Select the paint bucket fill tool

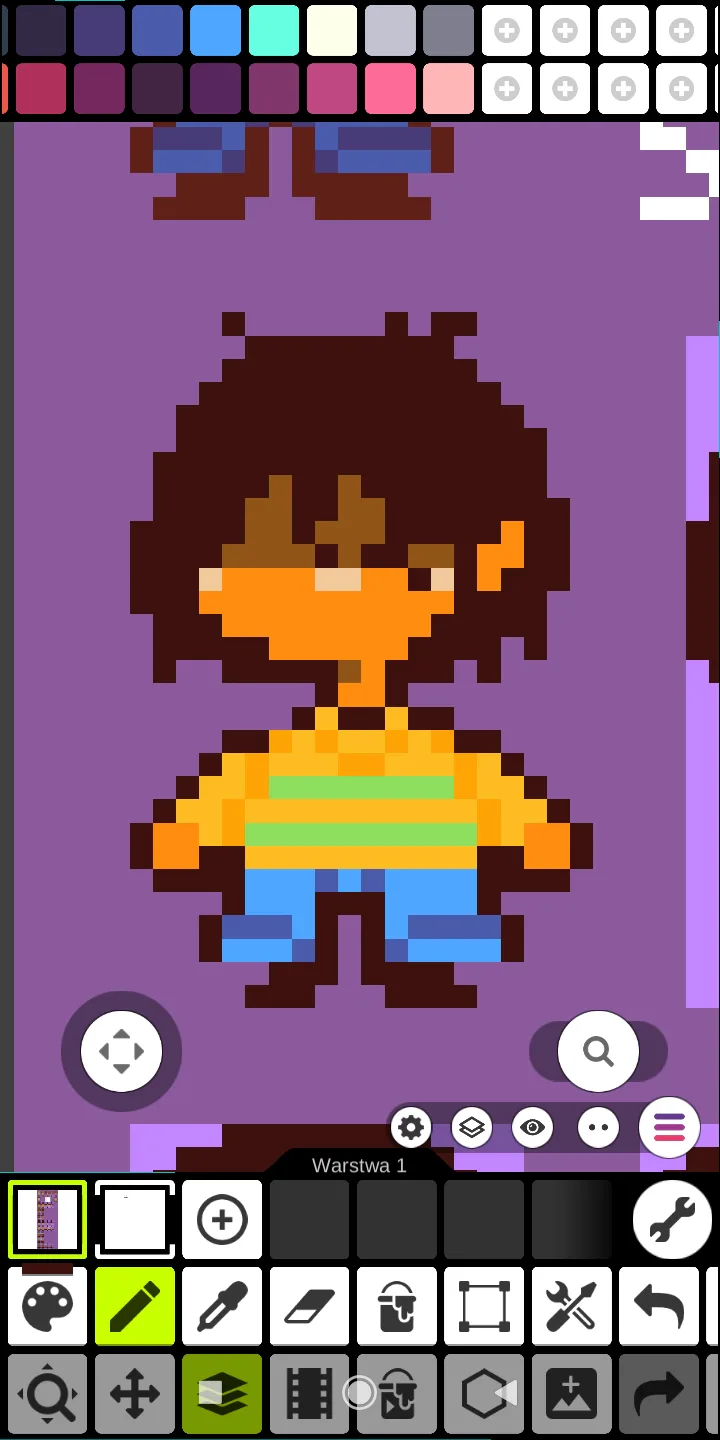(x=397, y=1306)
